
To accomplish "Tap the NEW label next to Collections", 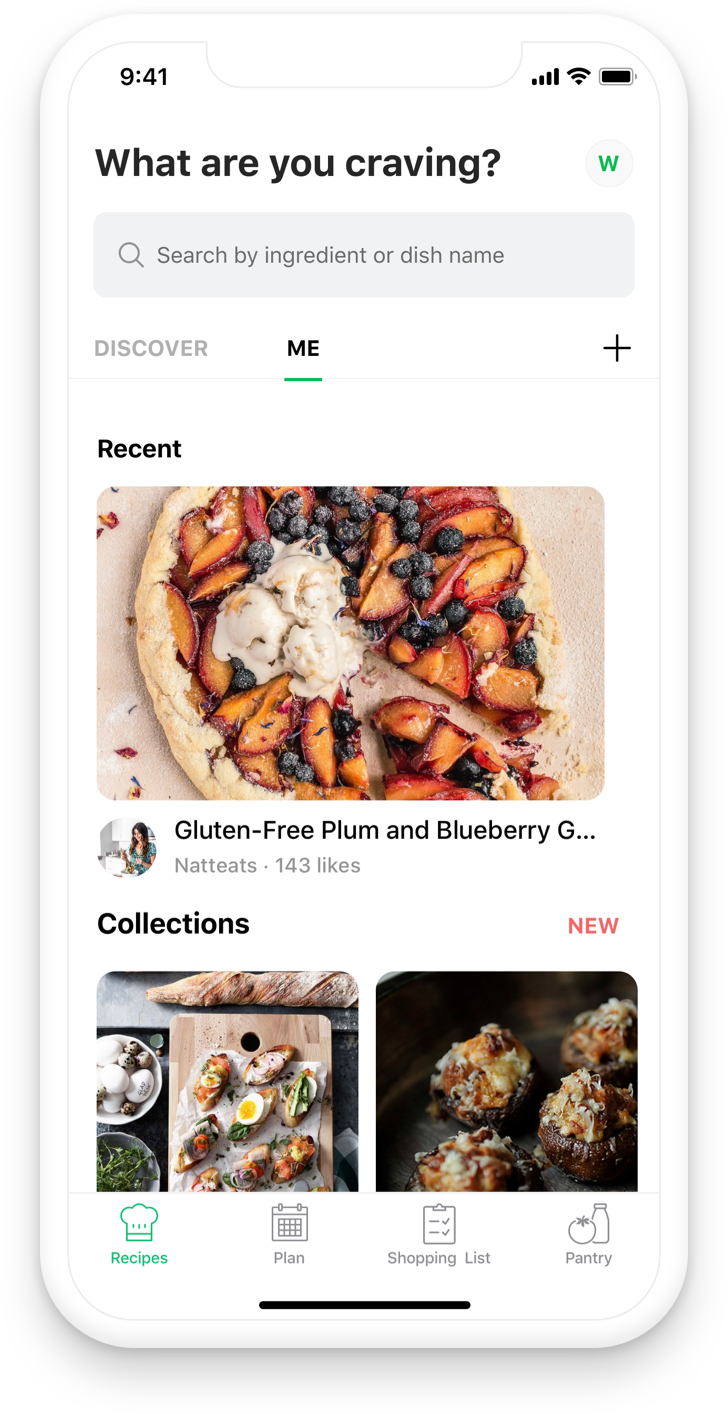I will [592, 926].
